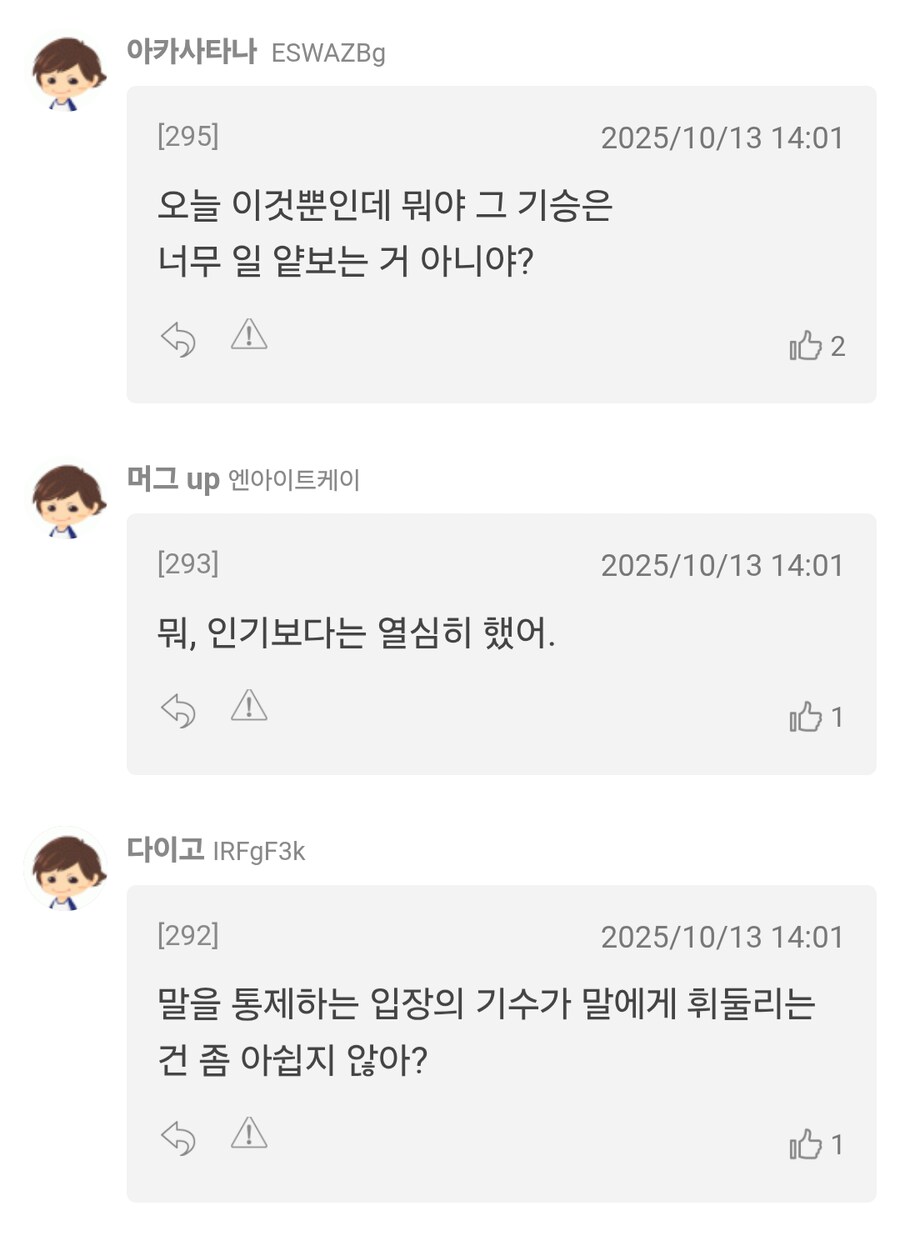Select comment number [293]
The image size is (900, 1246).
(x=189, y=566)
